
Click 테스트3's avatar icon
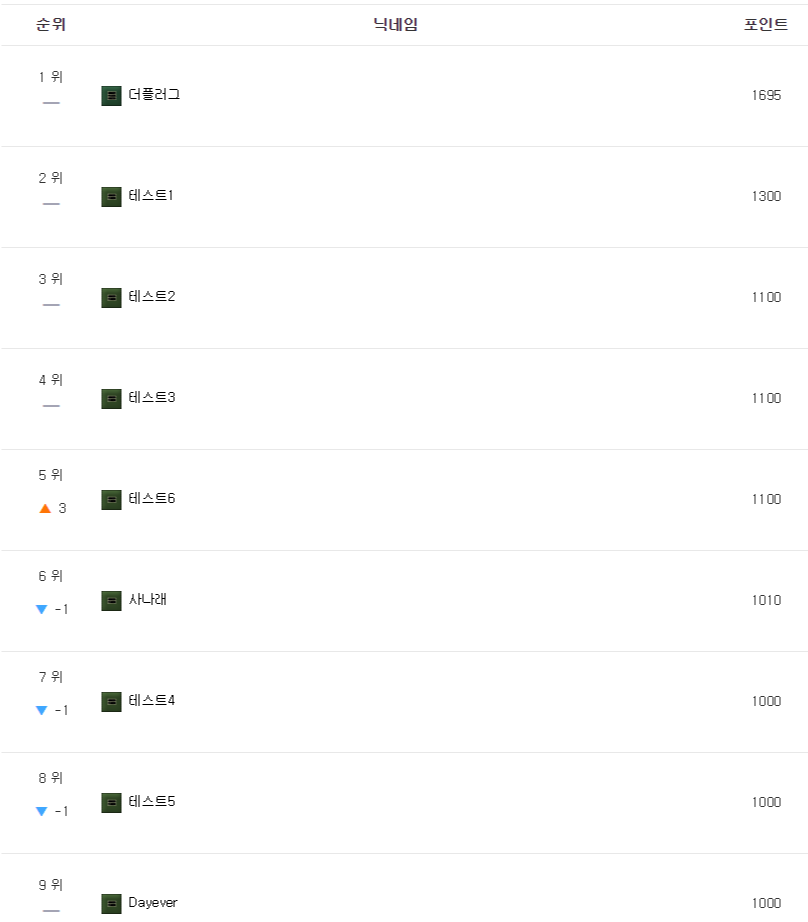[111, 398]
